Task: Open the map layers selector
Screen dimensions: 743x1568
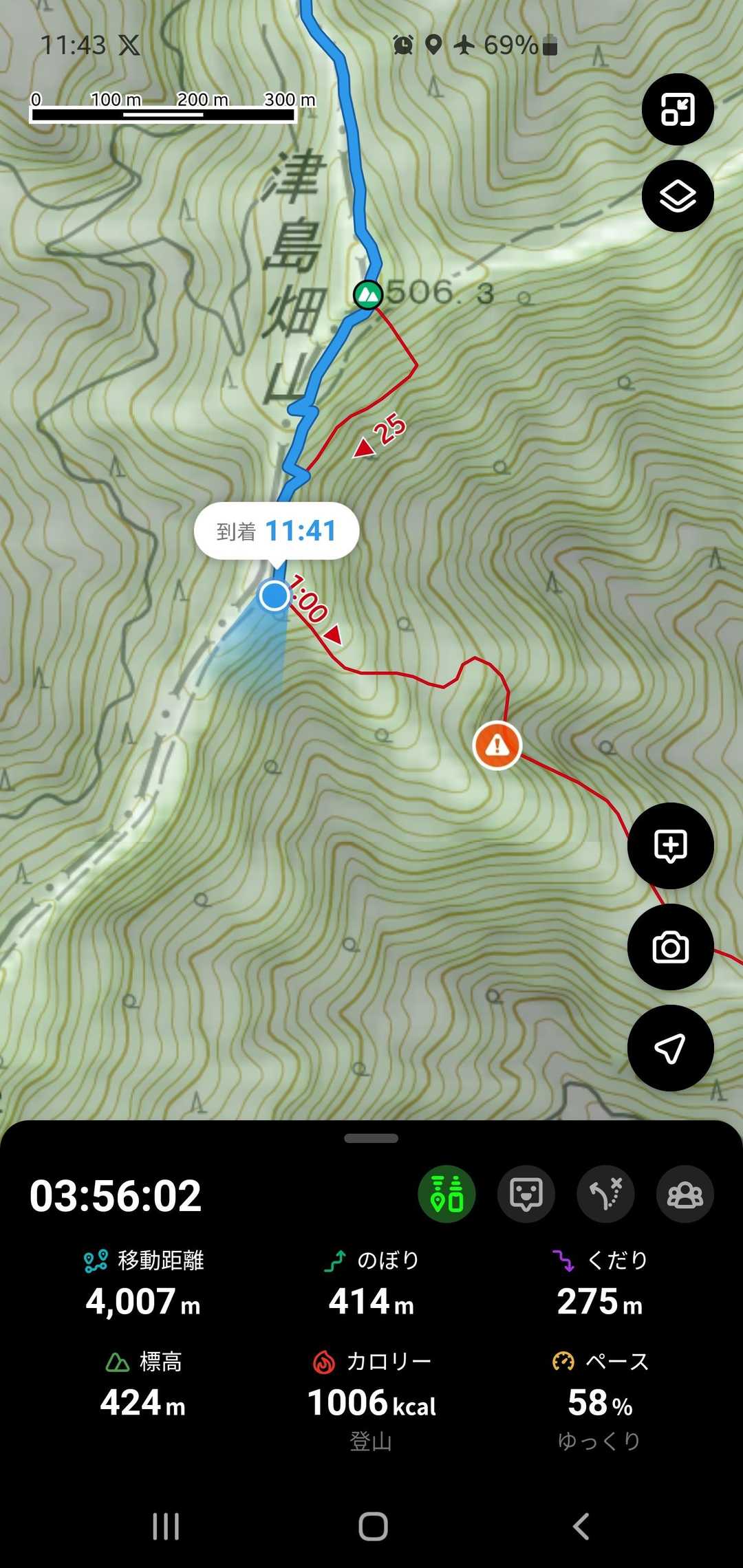Action: (678, 197)
